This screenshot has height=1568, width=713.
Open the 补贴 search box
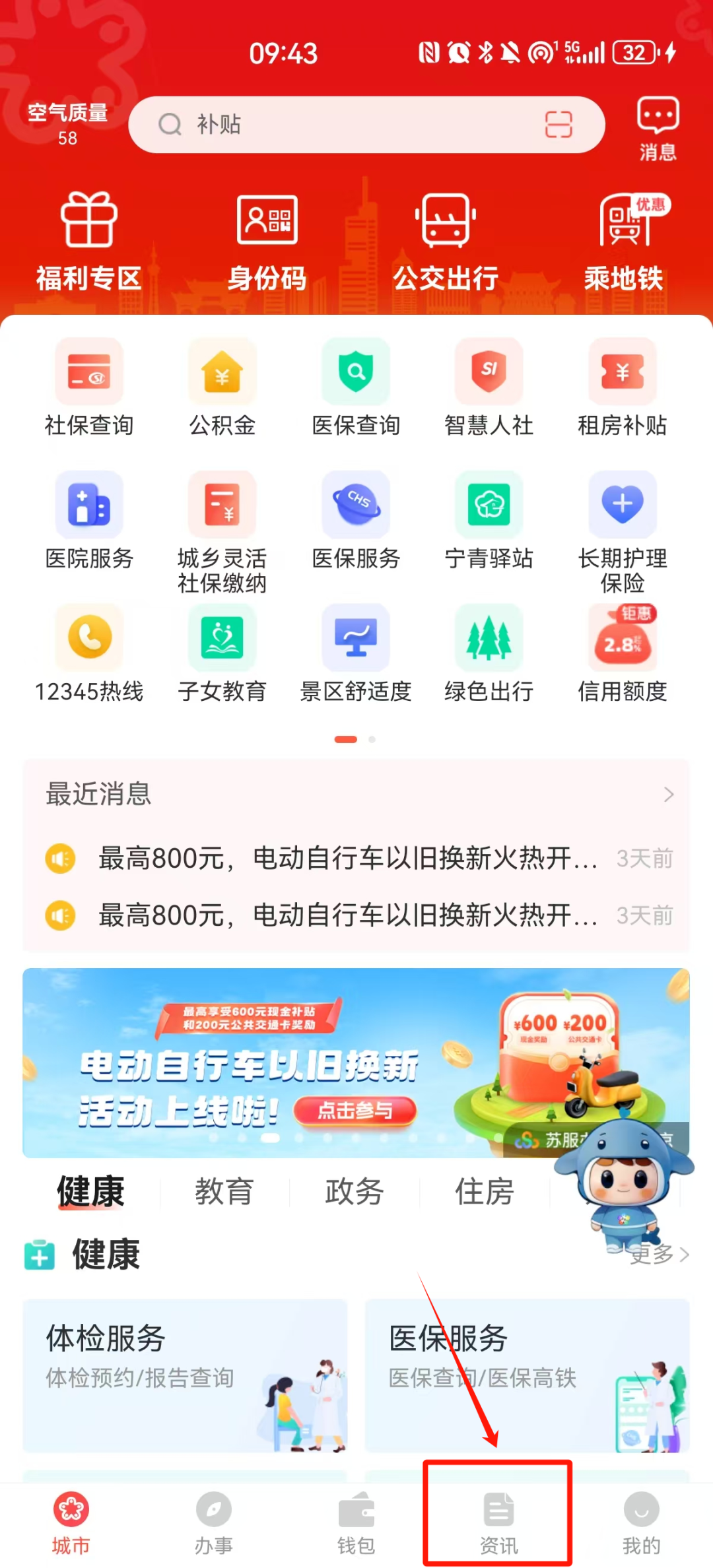coord(343,124)
